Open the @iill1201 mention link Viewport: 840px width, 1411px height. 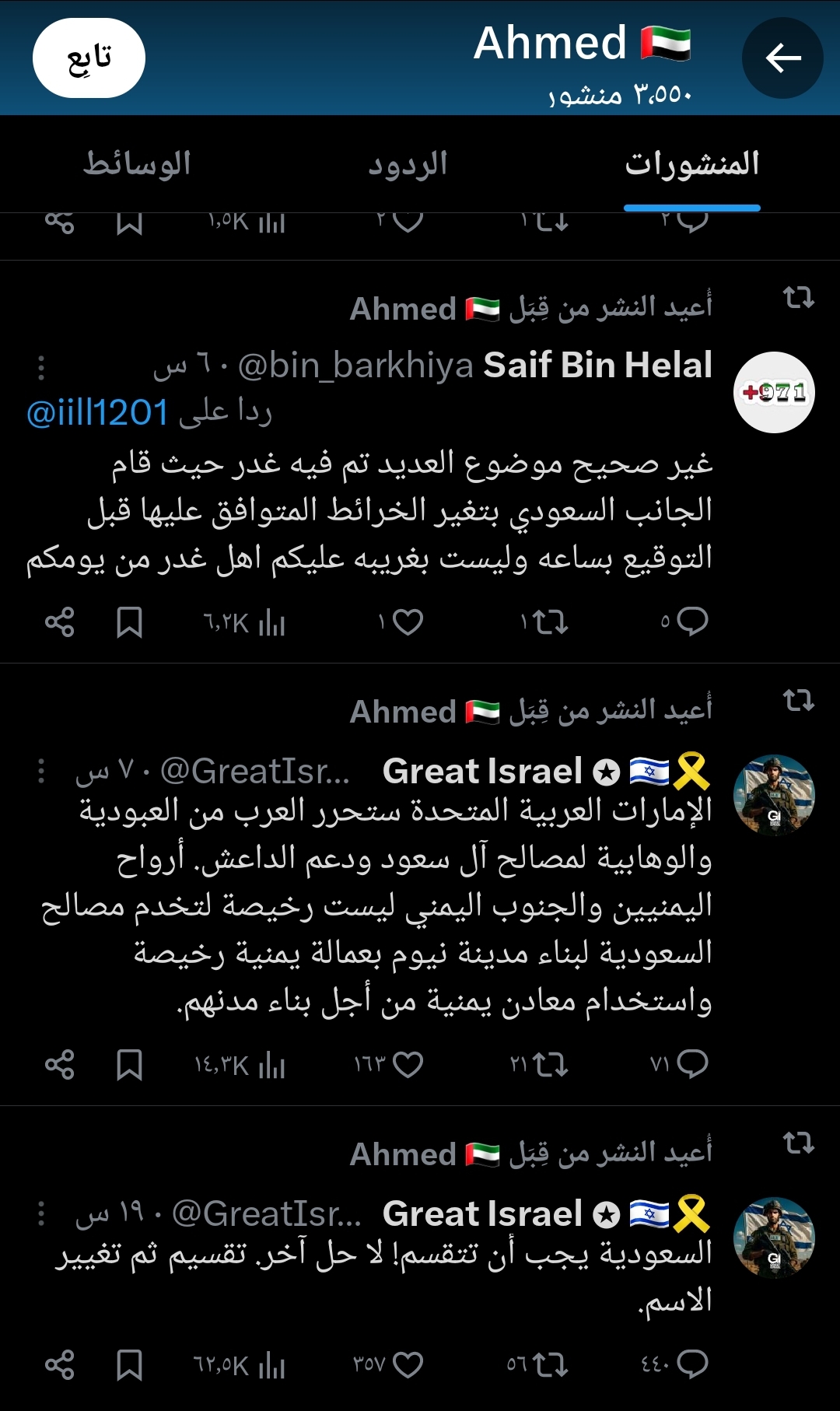point(97,412)
